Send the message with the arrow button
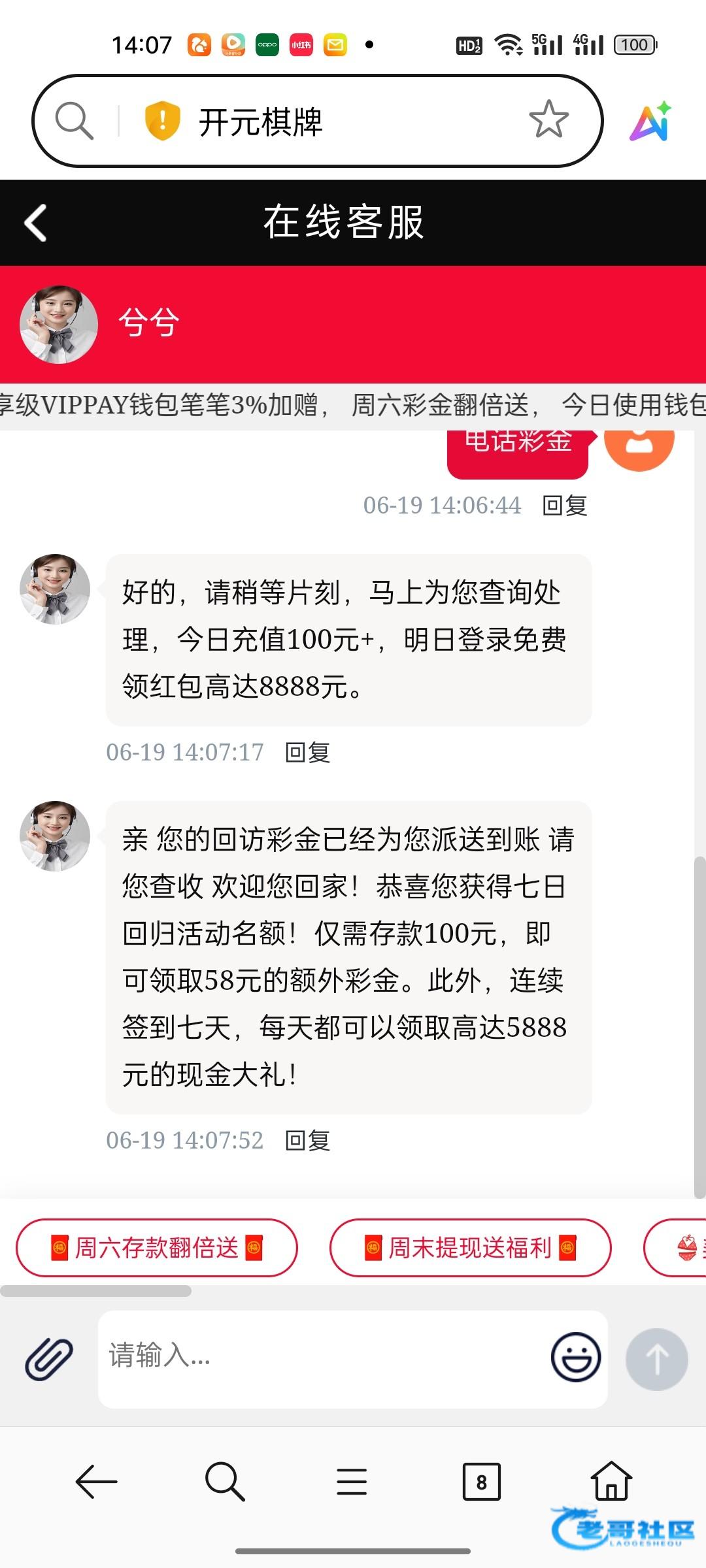This screenshot has height=1568, width=706. (656, 1359)
